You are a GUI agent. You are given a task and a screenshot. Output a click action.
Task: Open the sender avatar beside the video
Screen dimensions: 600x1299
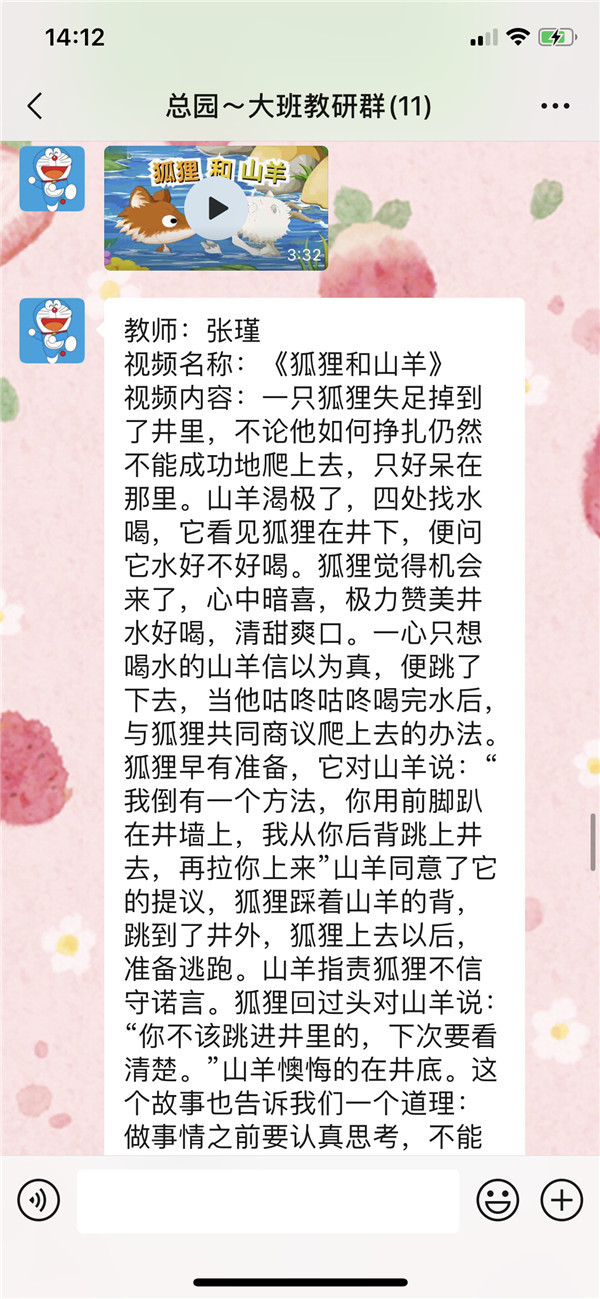point(52,178)
